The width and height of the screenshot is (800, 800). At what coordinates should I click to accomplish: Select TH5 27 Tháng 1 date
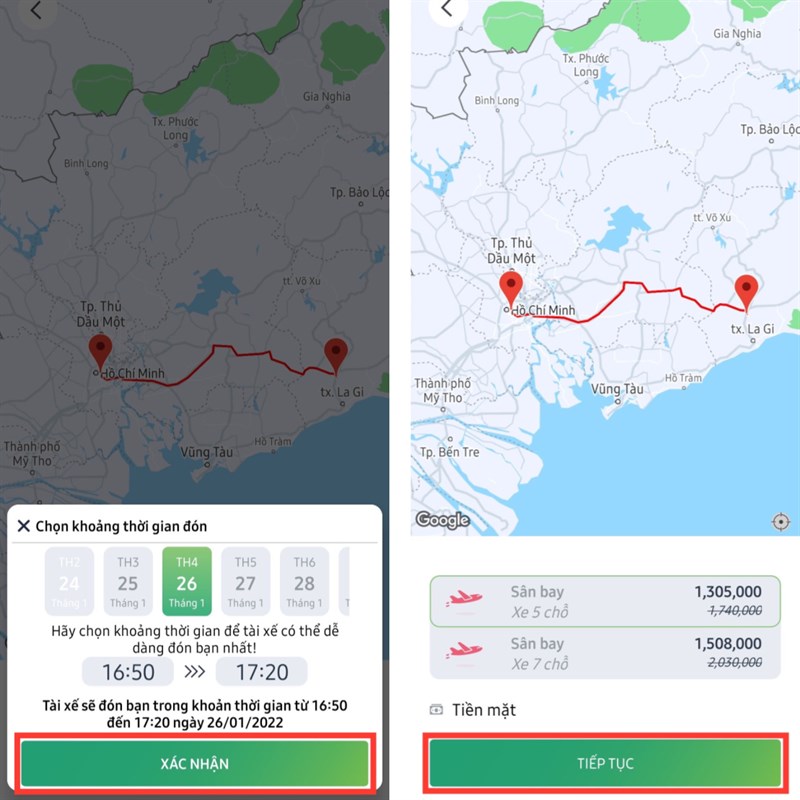pyautogui.click(x=245, y=581)
